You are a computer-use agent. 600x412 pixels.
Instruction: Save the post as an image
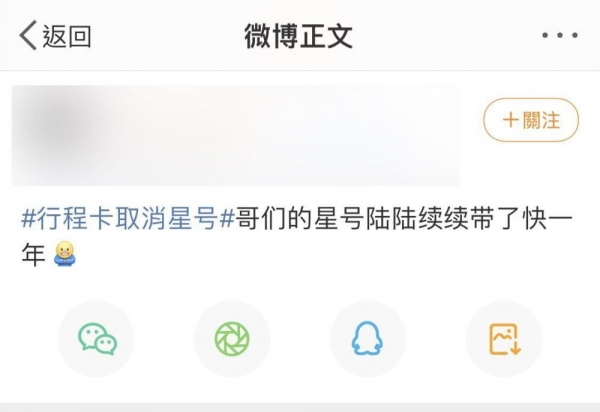tap(503, 339)
